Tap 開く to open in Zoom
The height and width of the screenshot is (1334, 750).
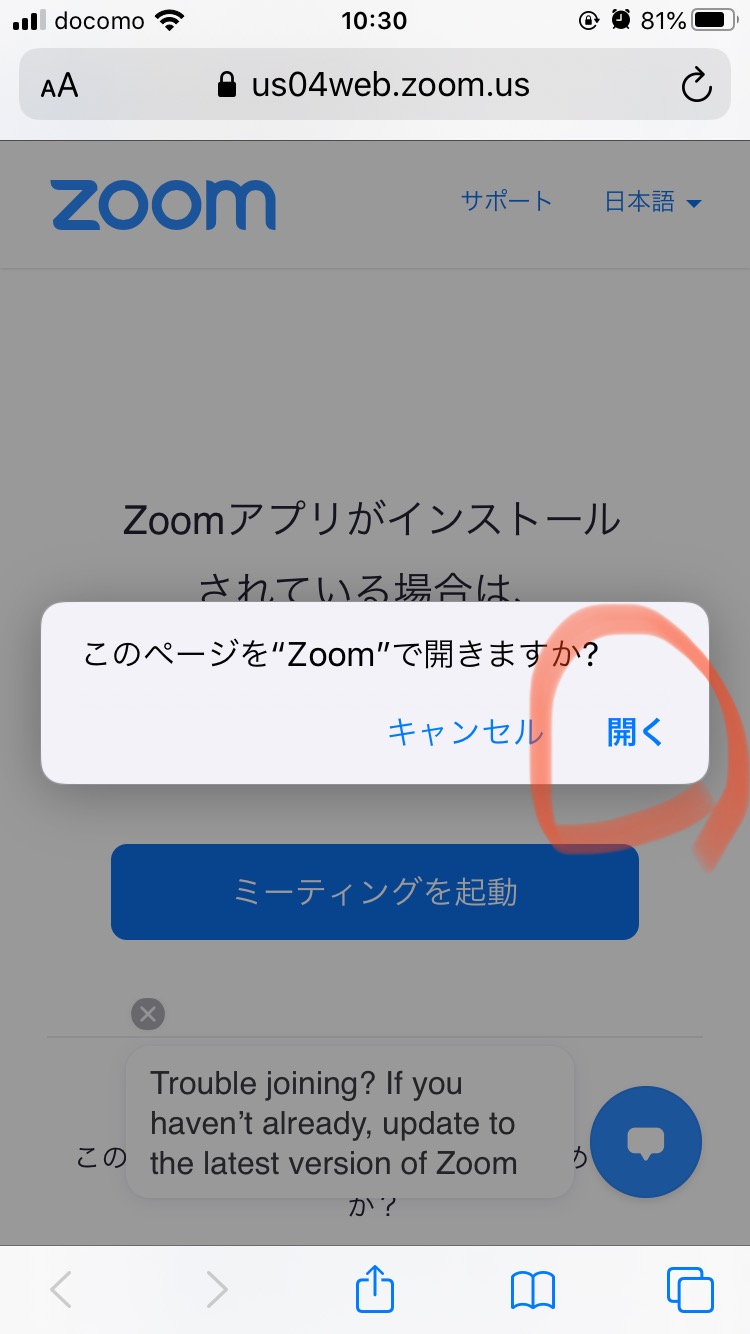click(635, 733)
